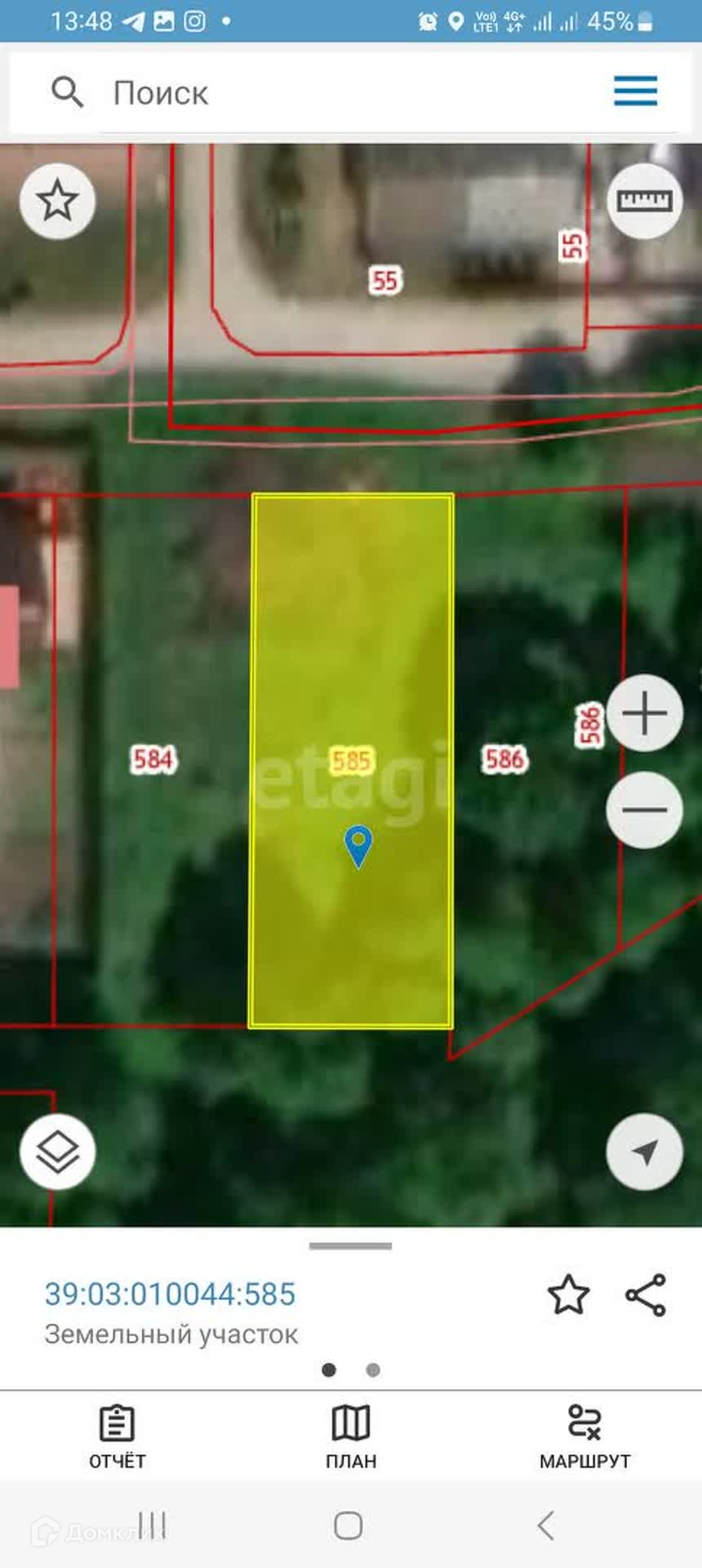Share the selected land parcel
Viewport: 702px width, 1568px height.
646,1294
